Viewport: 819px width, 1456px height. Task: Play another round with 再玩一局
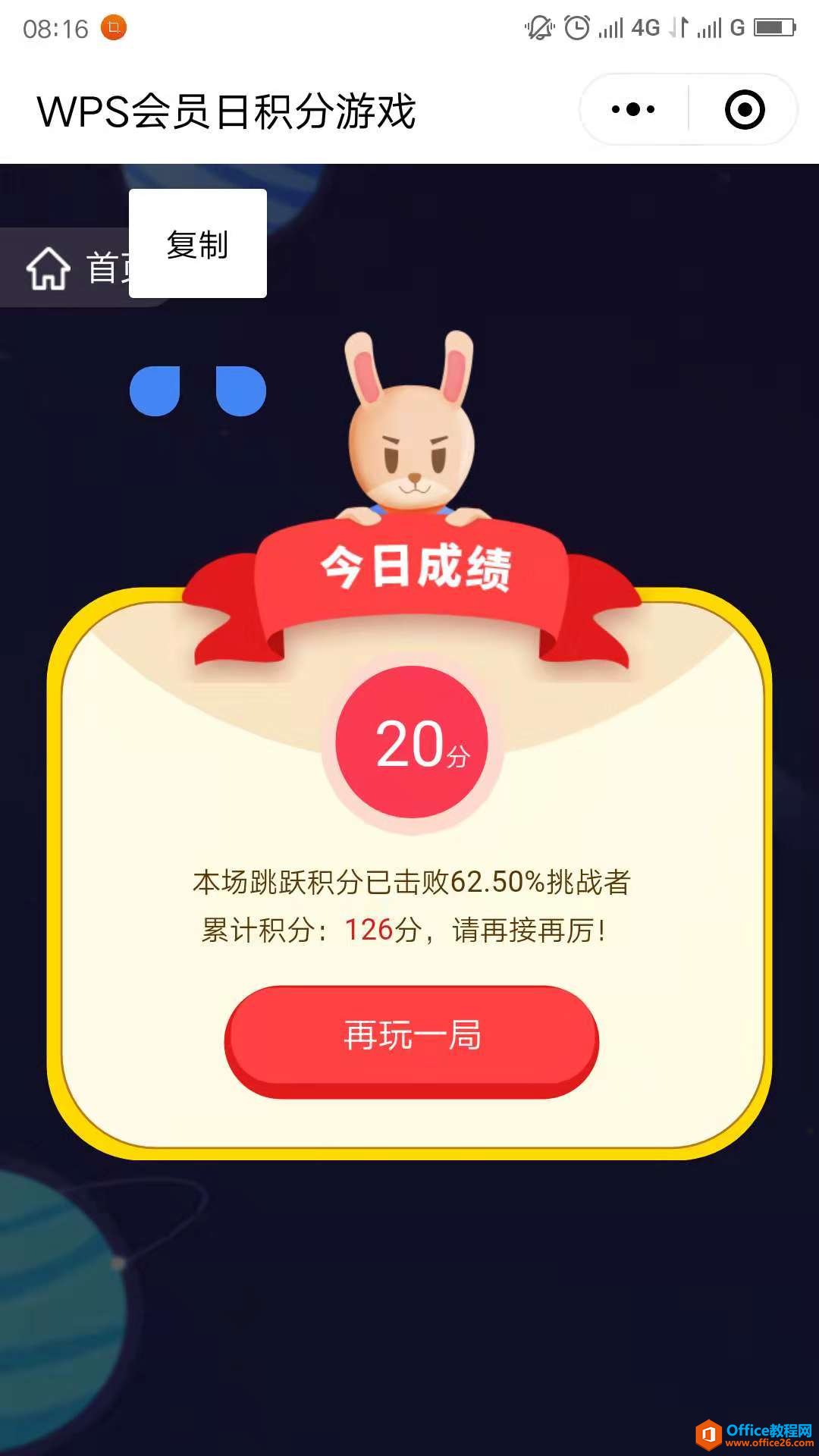click(x=412, y=1036)
